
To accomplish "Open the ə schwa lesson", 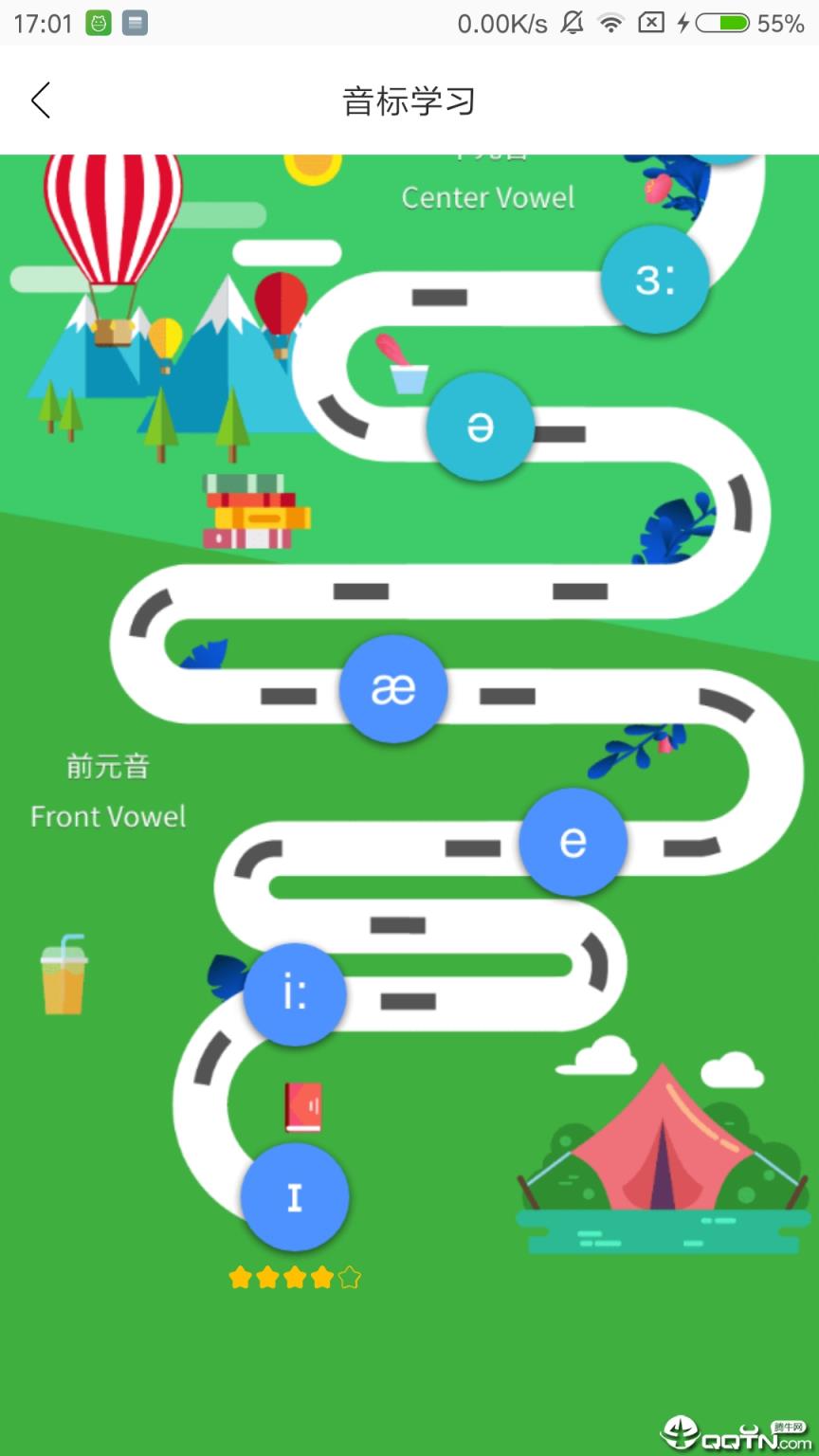I will click(480, 427).
